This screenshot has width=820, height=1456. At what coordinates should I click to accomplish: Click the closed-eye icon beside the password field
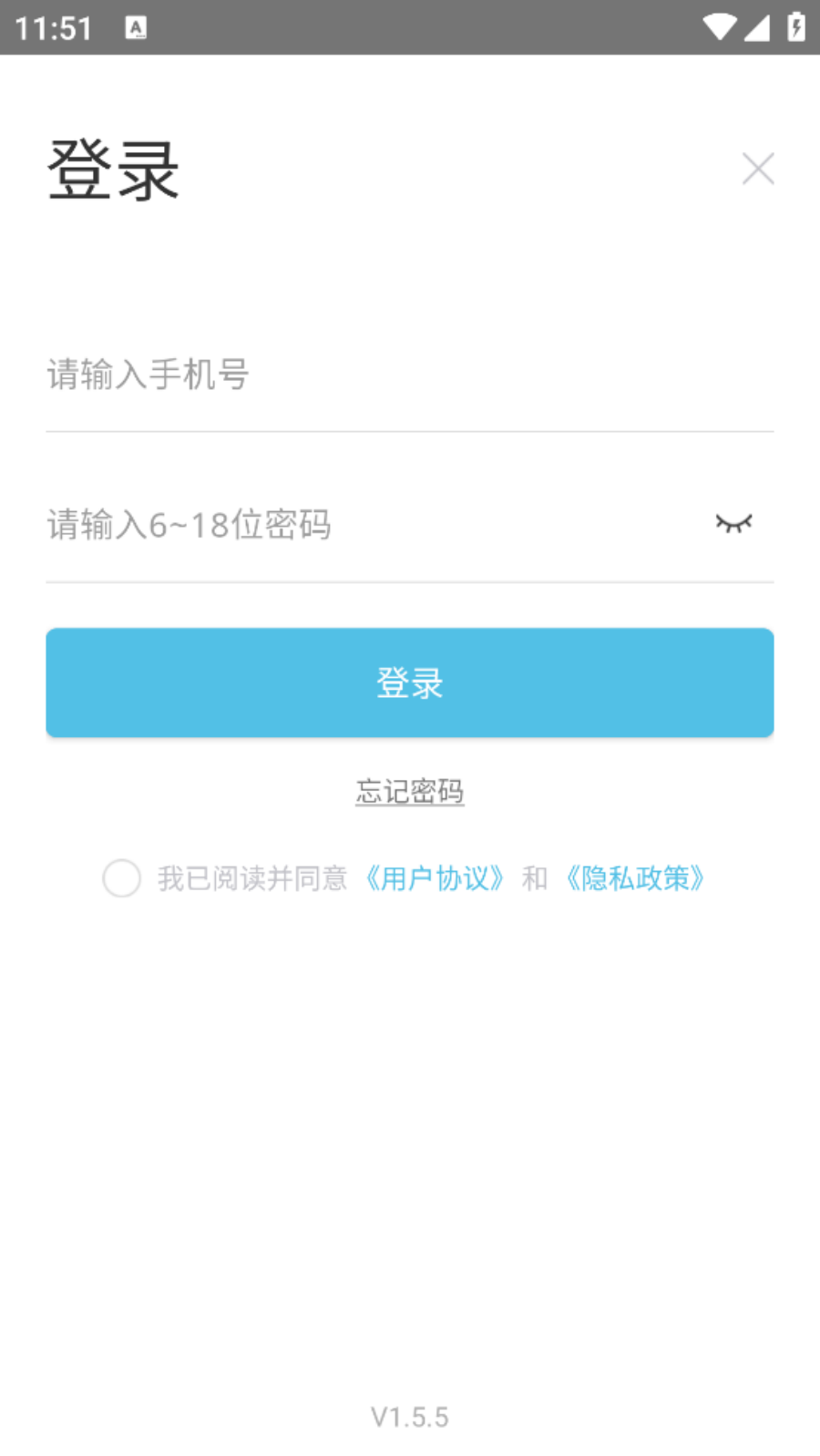pos(734,524)
